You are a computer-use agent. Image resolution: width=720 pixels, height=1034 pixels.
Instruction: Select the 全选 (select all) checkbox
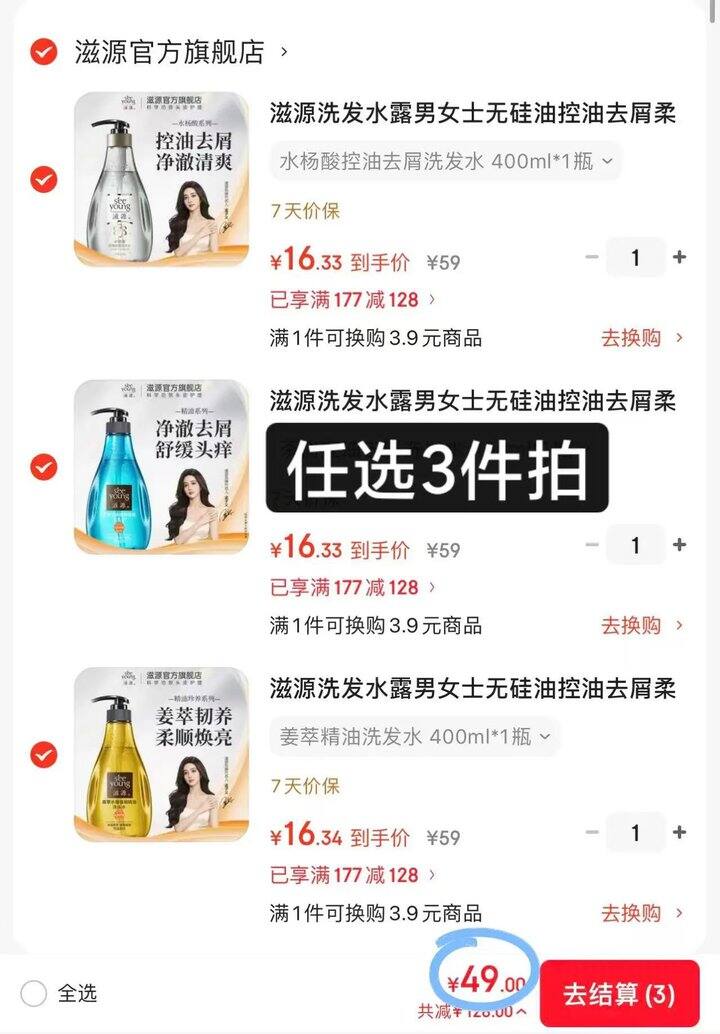click(35, 994)
